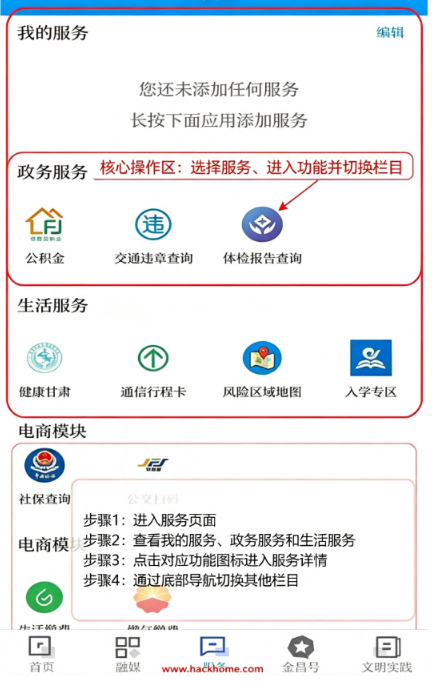Tap 编辑 to edit my services

pos(390,32)
